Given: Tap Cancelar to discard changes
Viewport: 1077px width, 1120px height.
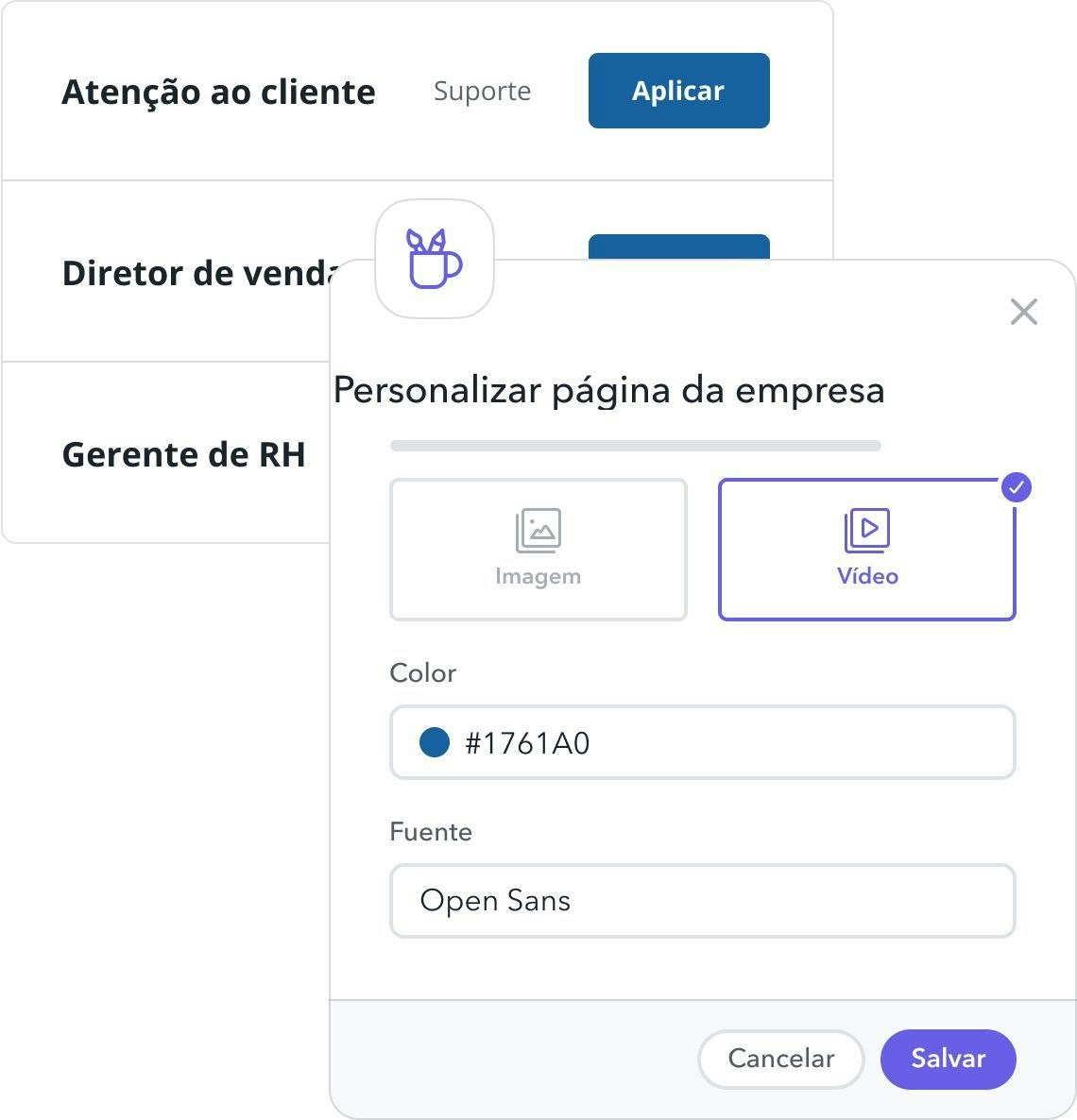Looking at the screenshot, I should (780, 1059).
